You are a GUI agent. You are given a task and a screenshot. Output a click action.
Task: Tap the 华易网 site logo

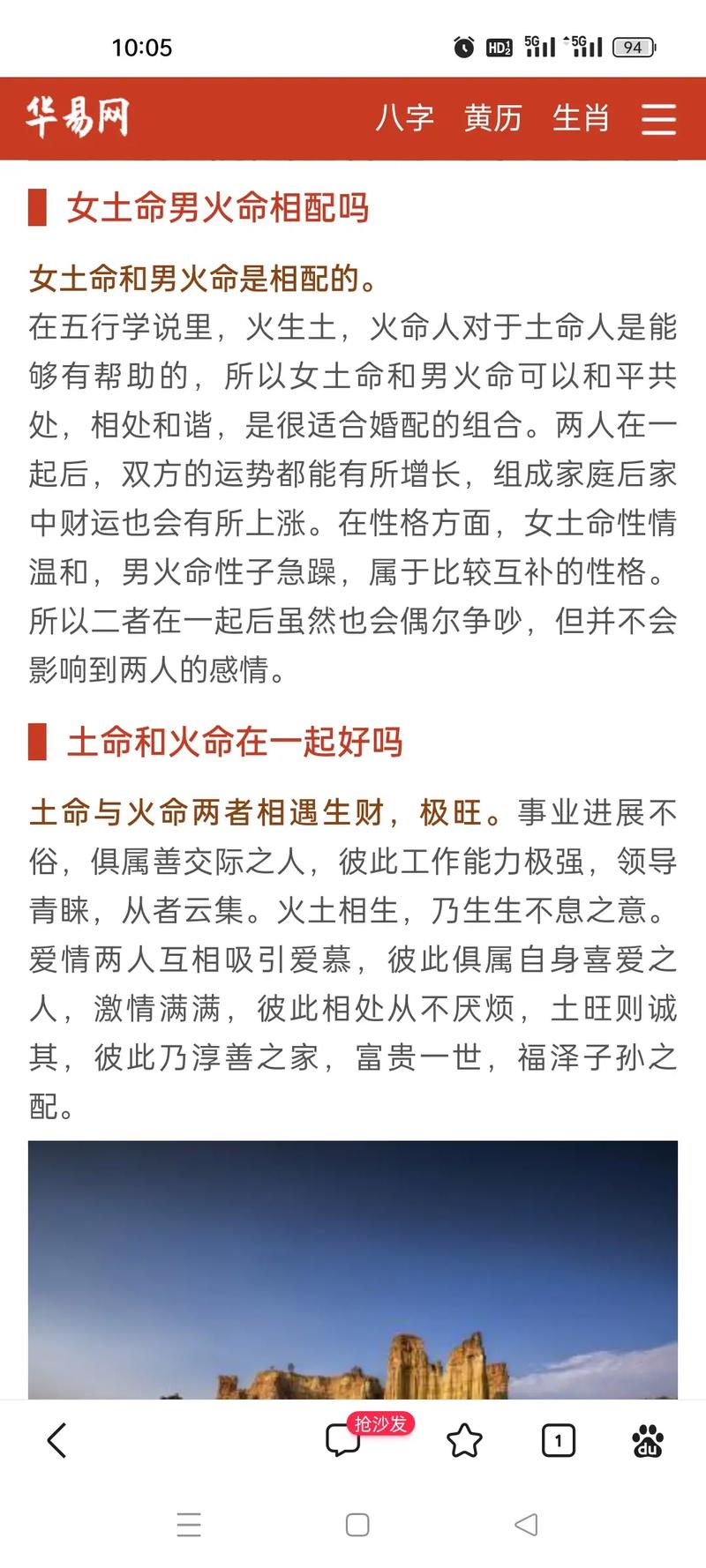(x=78, y=117)
